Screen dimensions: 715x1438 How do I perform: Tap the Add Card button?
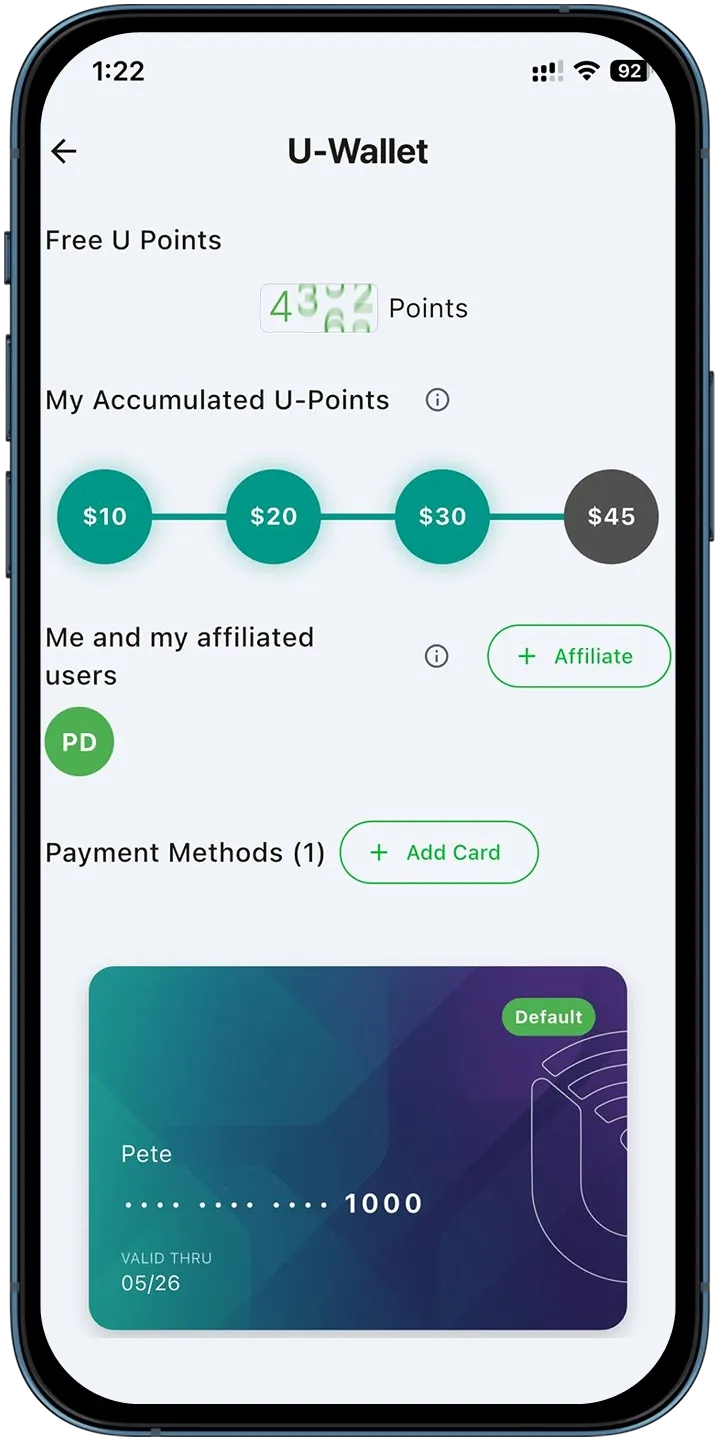coord(439,852)
